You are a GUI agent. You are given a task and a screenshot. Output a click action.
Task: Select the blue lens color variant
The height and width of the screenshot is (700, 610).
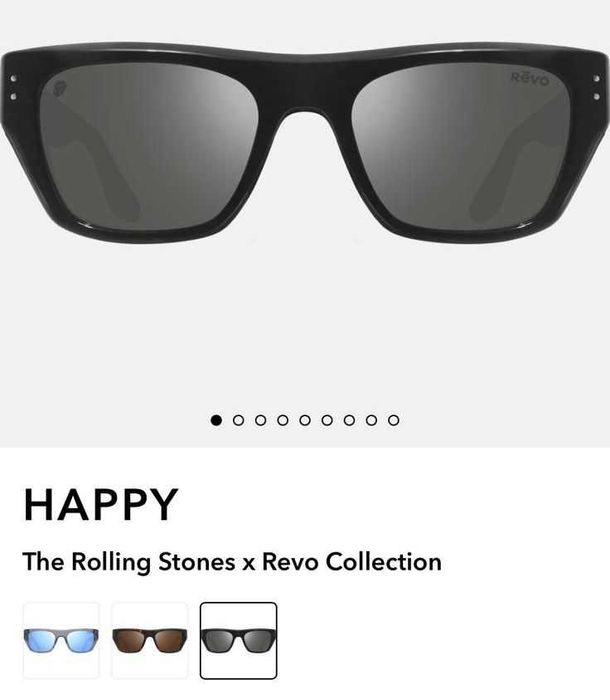click(61, 640)
